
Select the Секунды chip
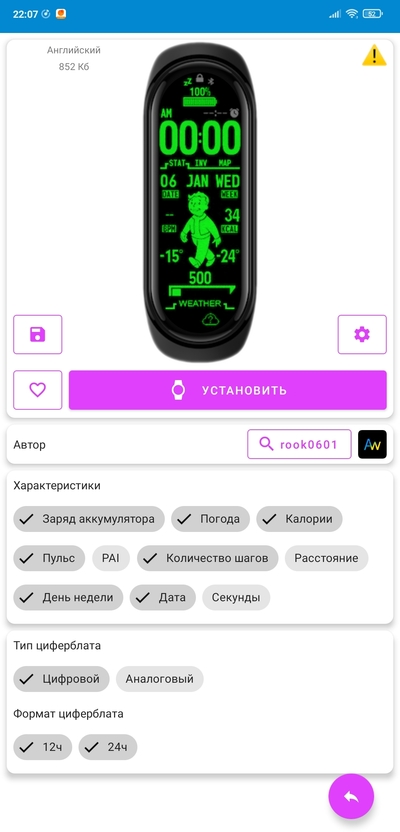236,597
